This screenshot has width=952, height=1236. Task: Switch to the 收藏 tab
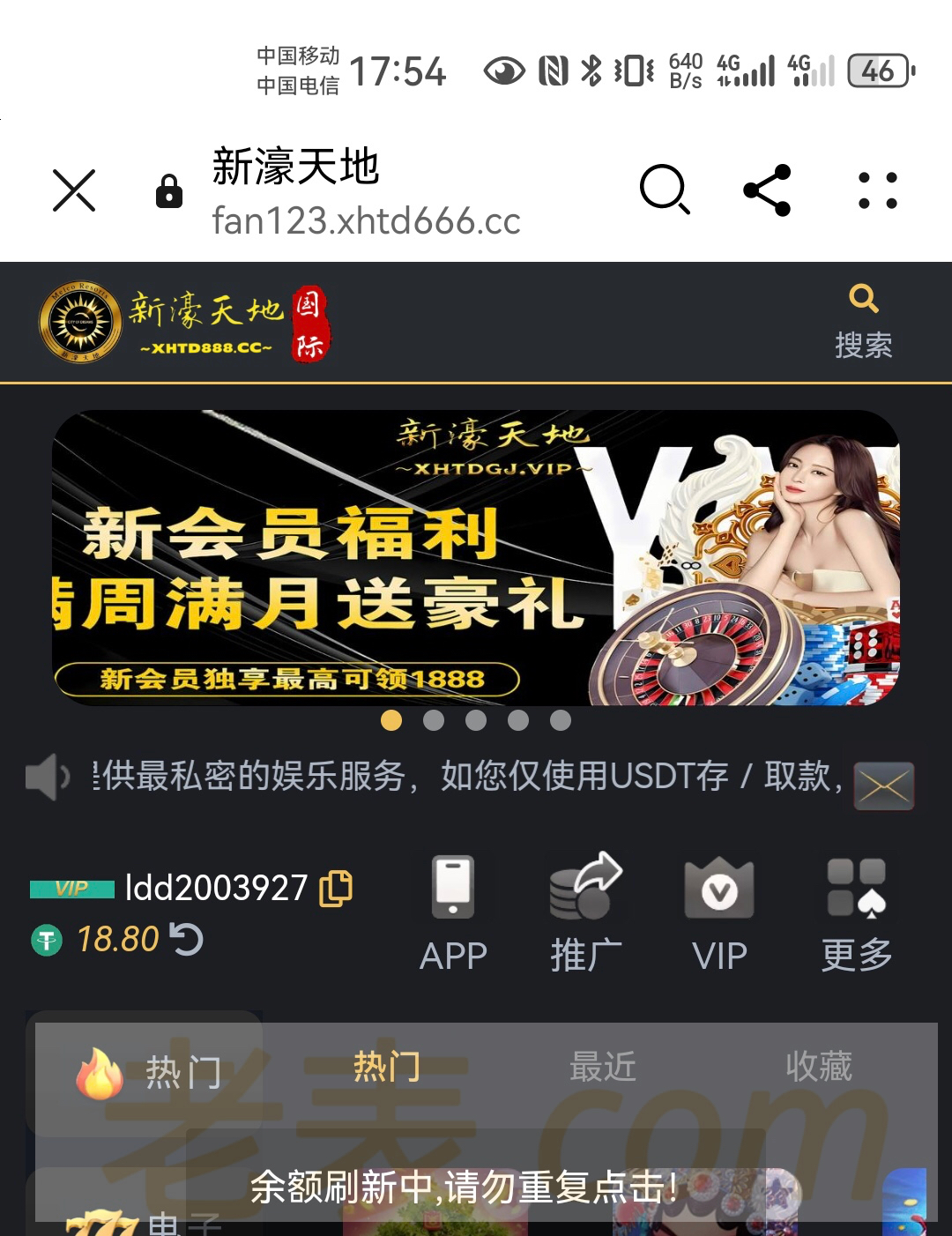pos(819,1067)
